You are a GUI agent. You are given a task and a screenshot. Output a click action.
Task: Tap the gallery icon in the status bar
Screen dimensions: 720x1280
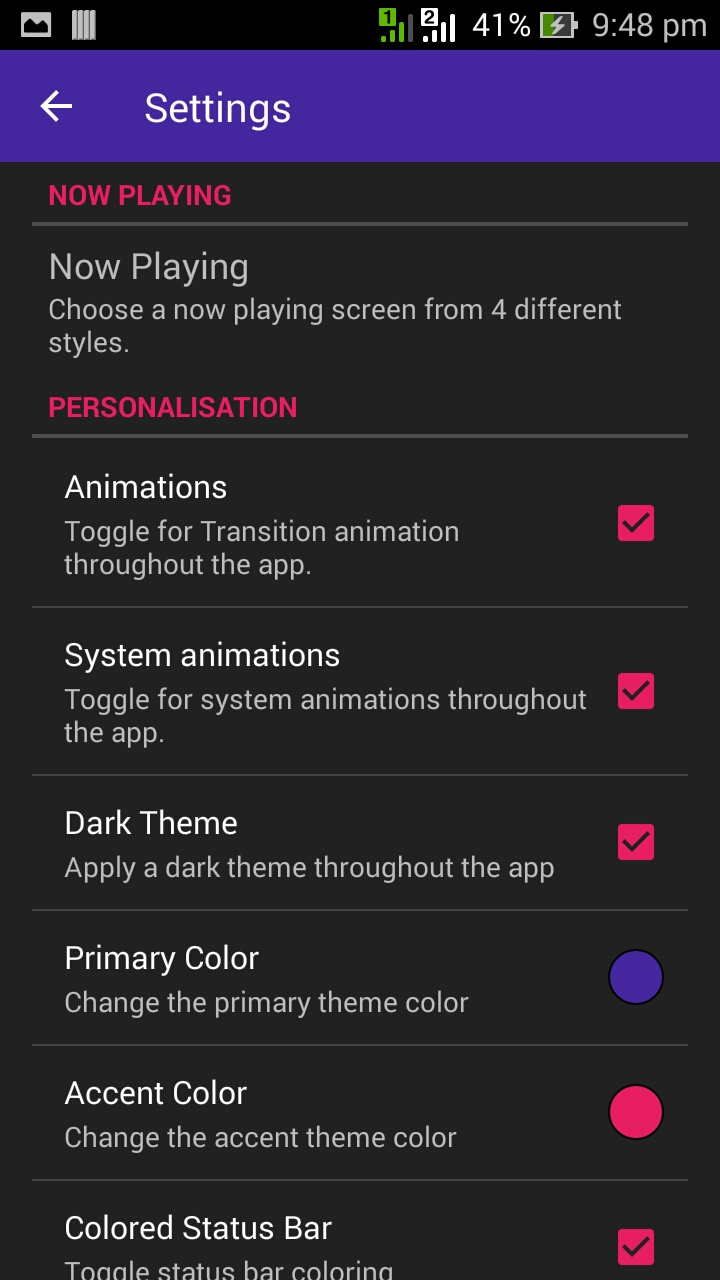35,25
